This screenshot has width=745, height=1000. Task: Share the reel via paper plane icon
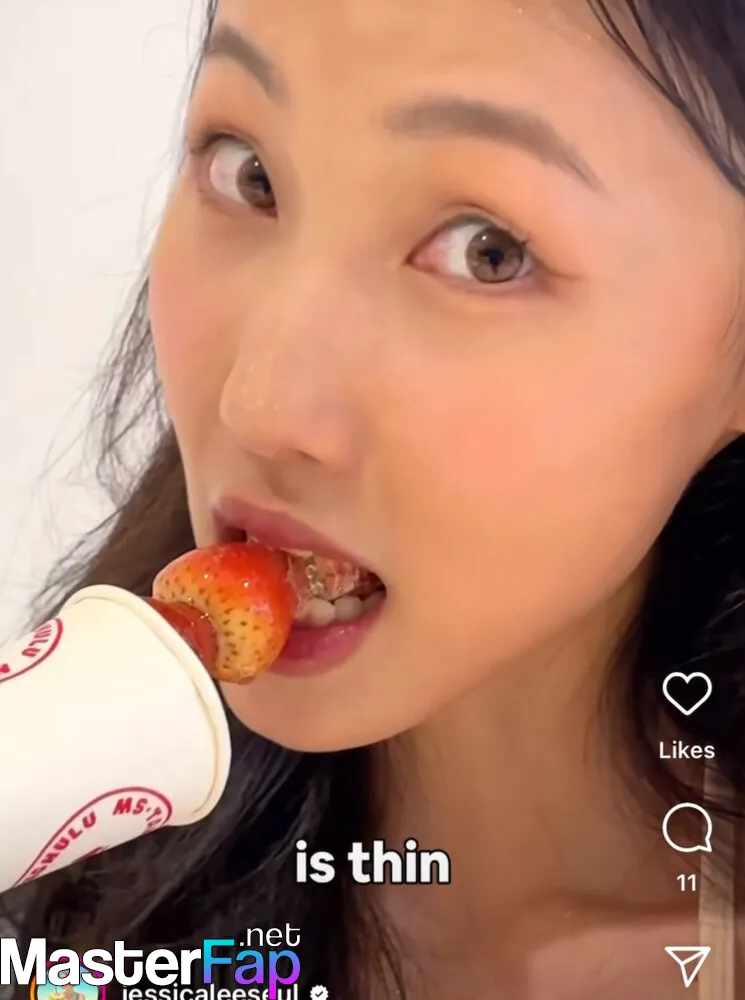[687, 965]
